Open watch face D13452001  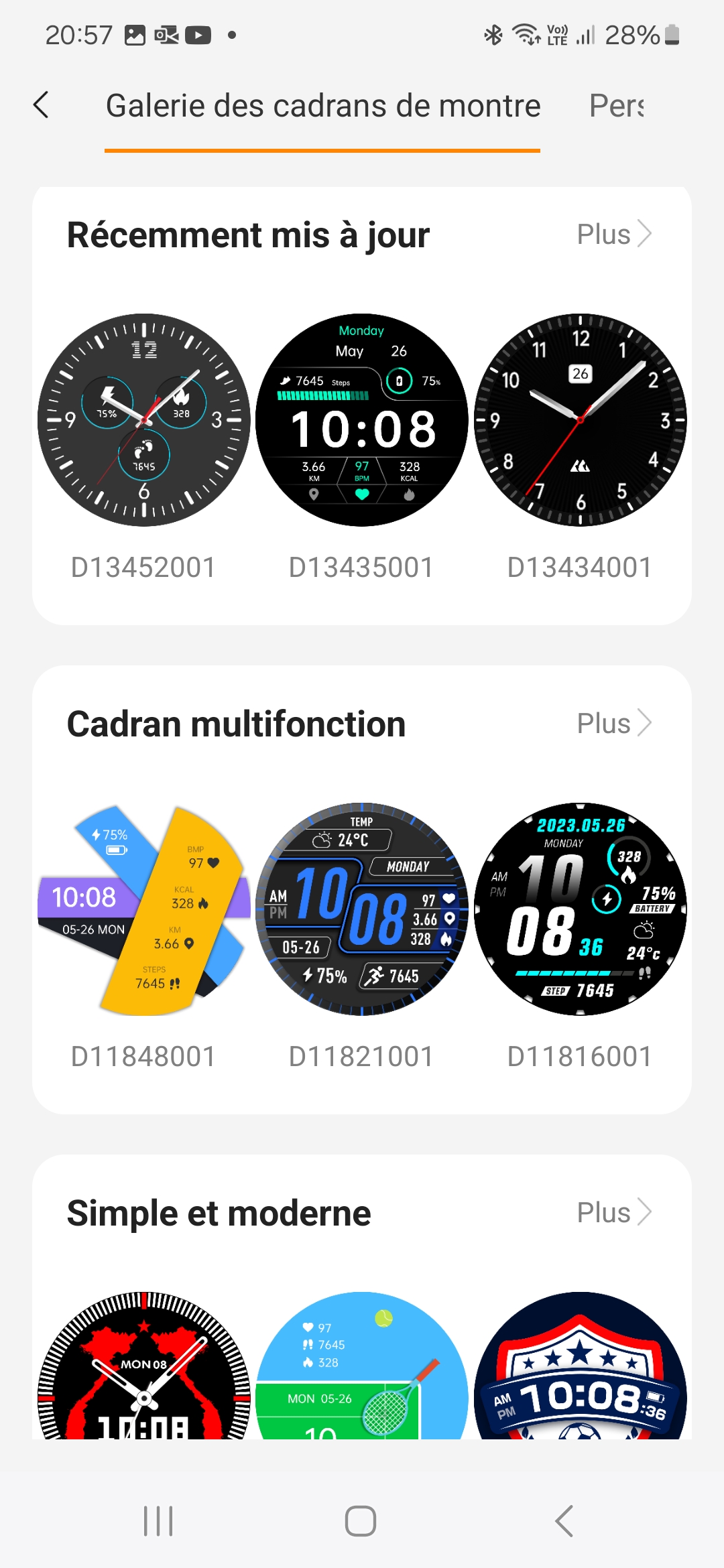[143, 420]
